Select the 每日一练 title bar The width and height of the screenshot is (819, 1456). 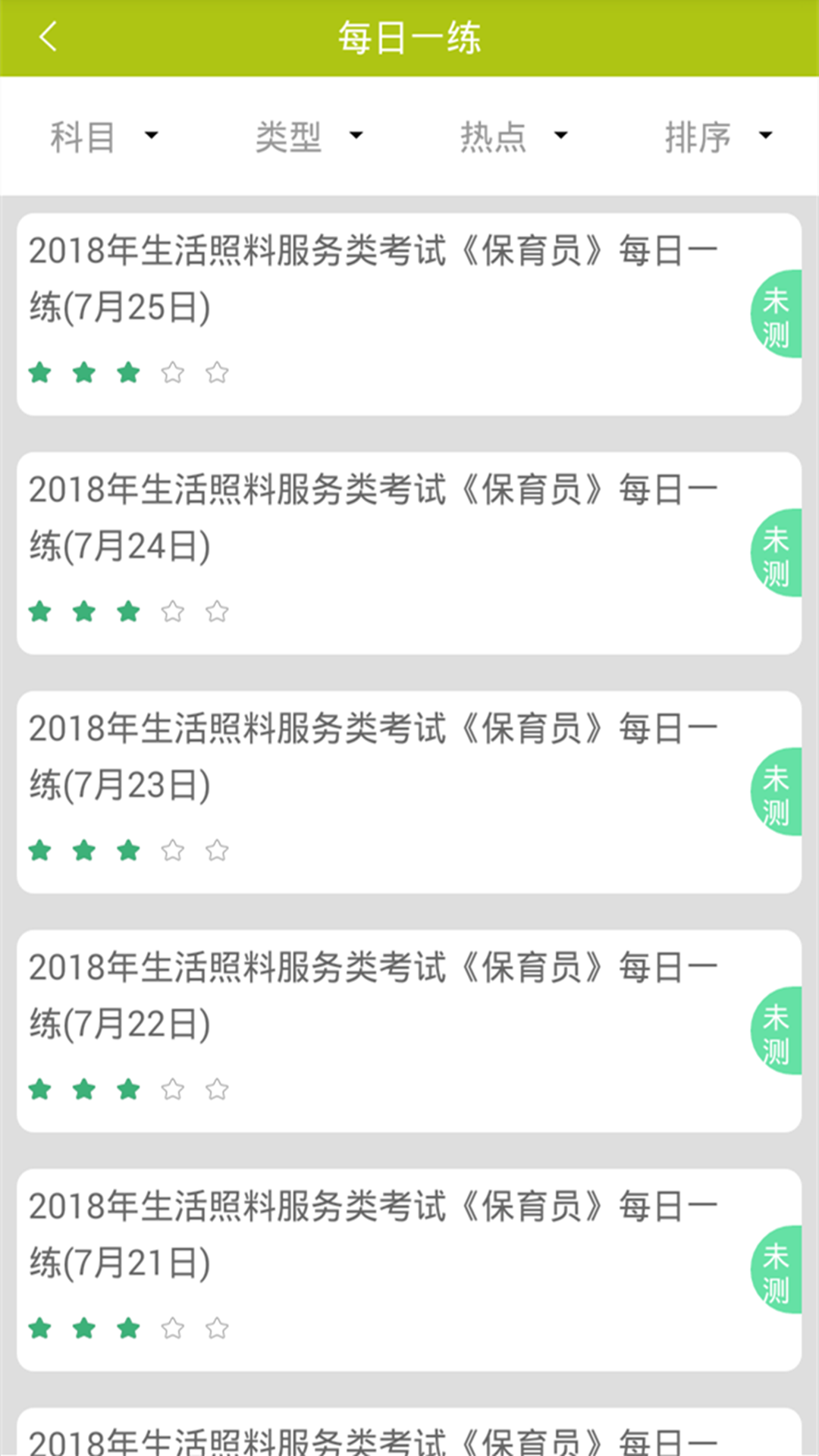(x=409, y=36)
